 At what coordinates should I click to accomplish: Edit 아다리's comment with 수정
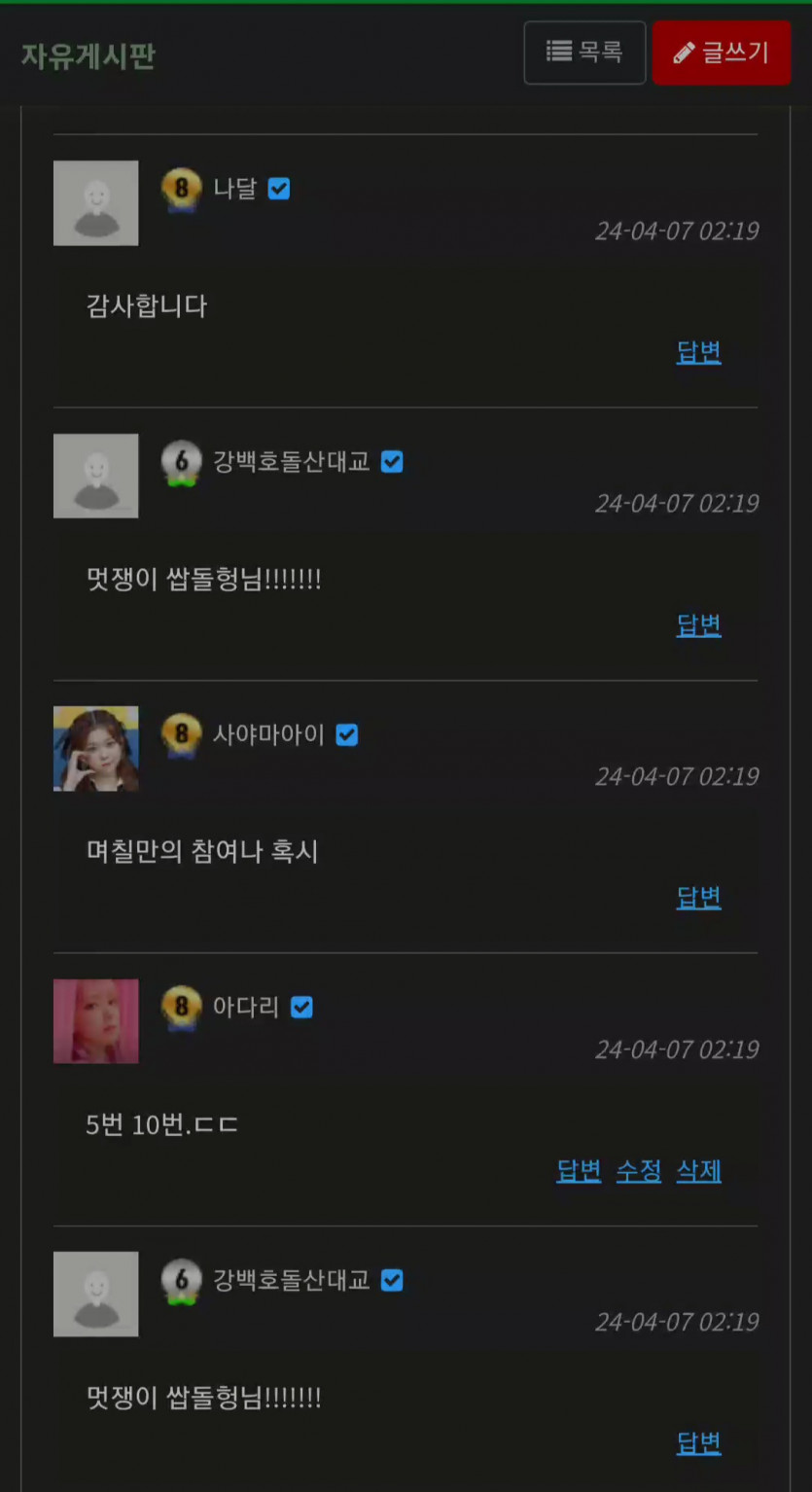[639, 1171]
